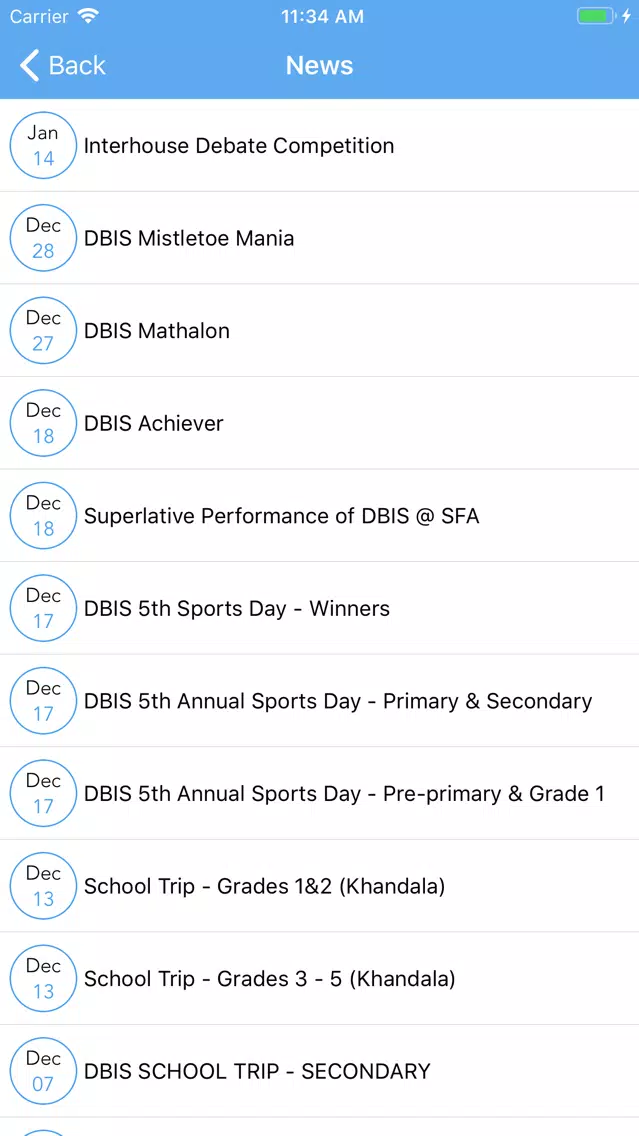View the DBIS Mathalon news
The image size is (639, 1136).
click(320, 331)
